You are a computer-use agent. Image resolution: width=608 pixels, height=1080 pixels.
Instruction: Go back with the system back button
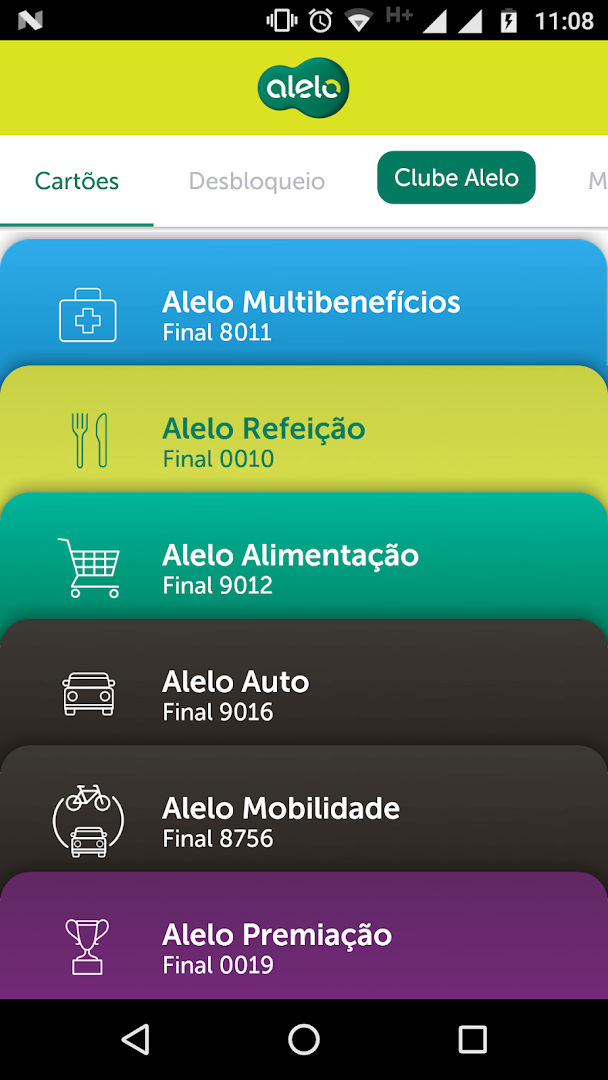135,1039
